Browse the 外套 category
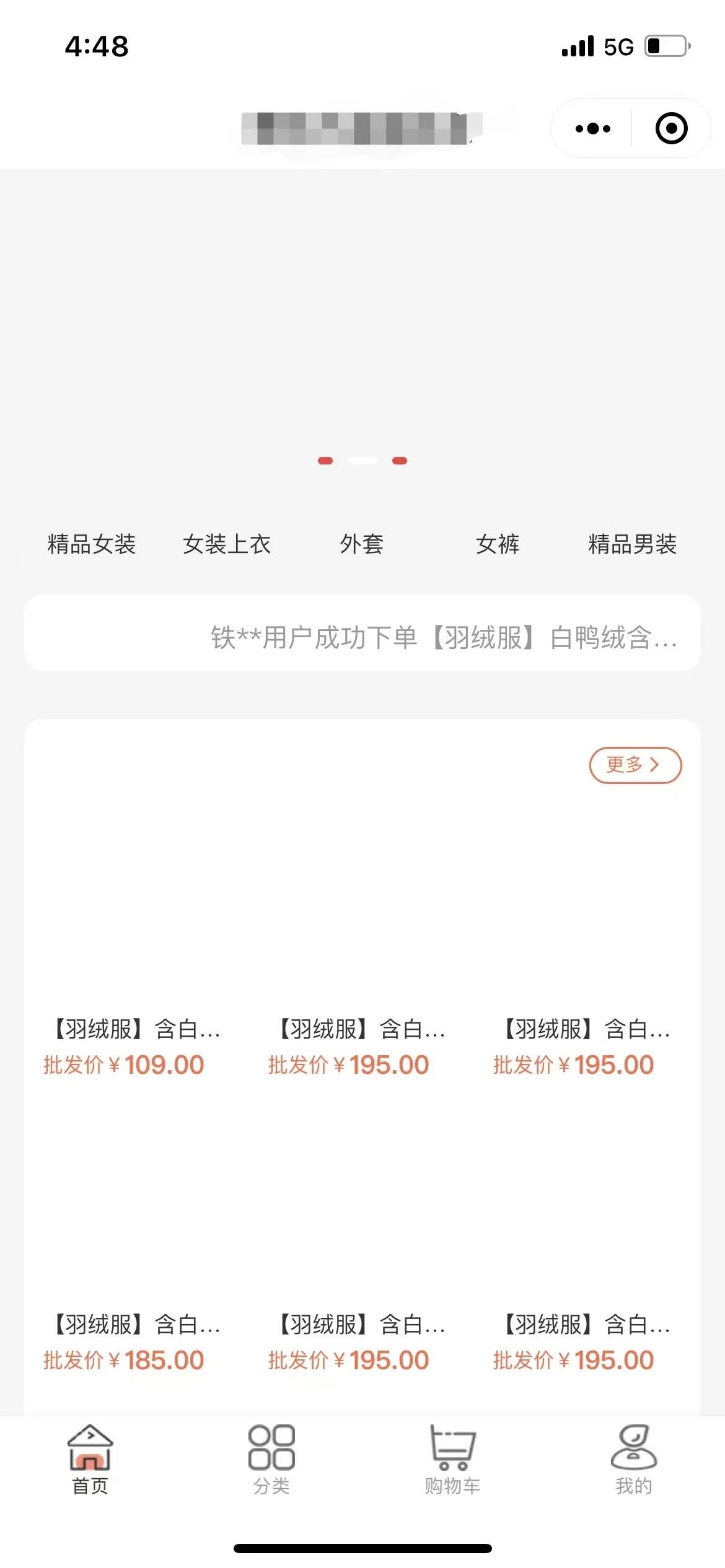 [x=362, y=544]
